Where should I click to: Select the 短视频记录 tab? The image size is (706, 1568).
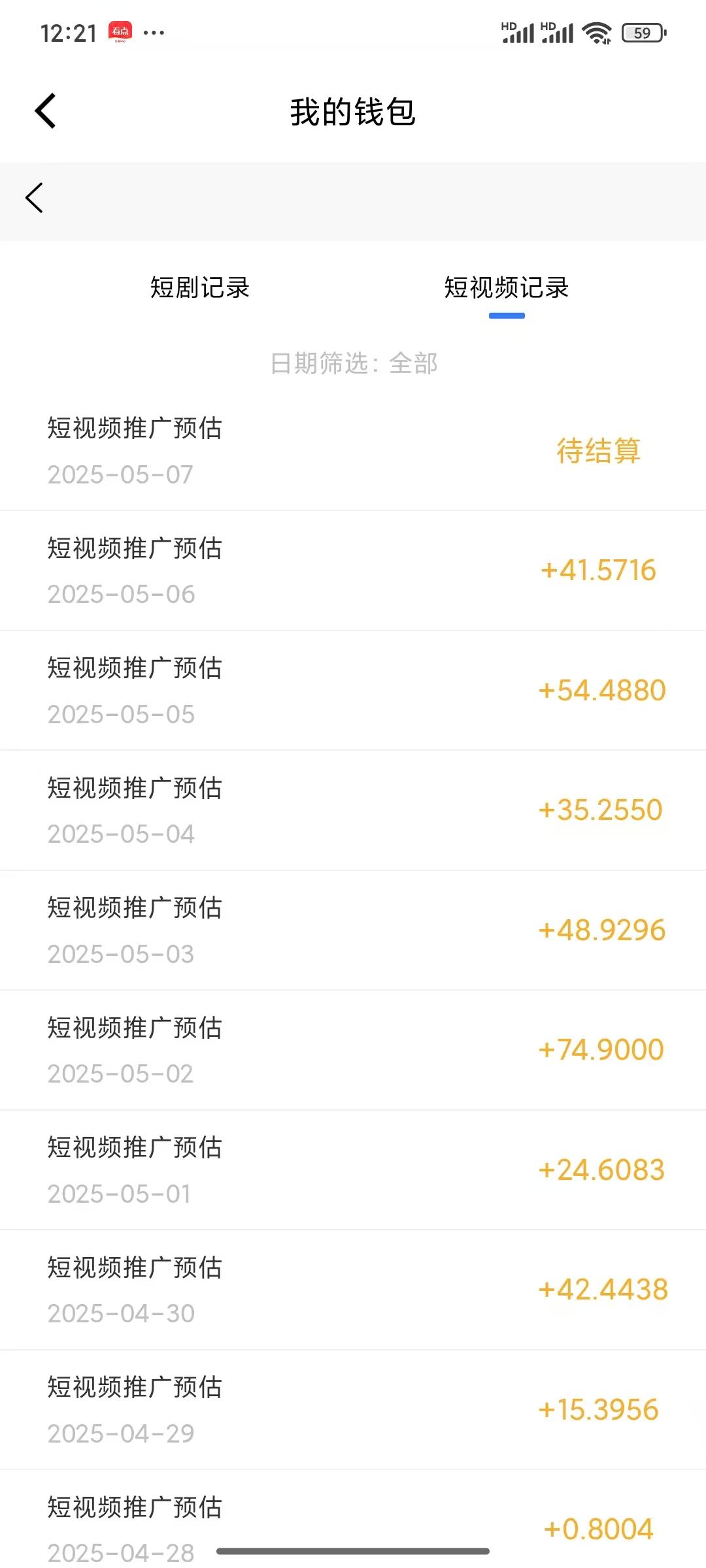pyautogui.click(x=507, y=287)
